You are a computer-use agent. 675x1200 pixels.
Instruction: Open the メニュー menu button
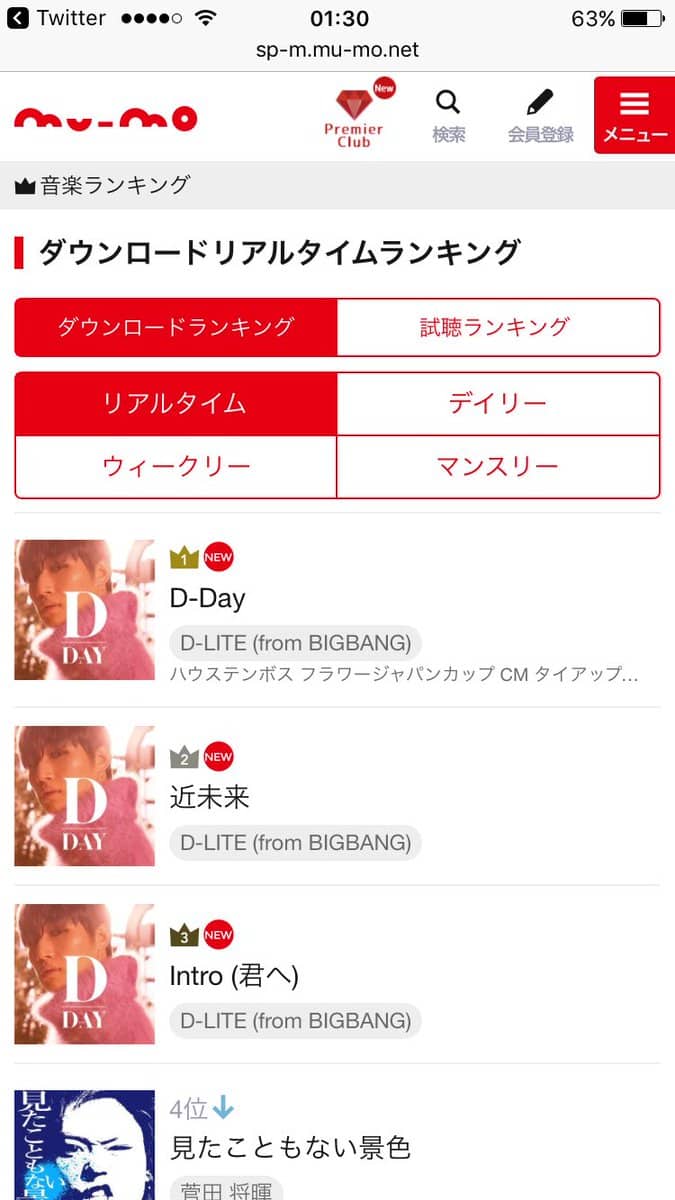click(634, 116)
